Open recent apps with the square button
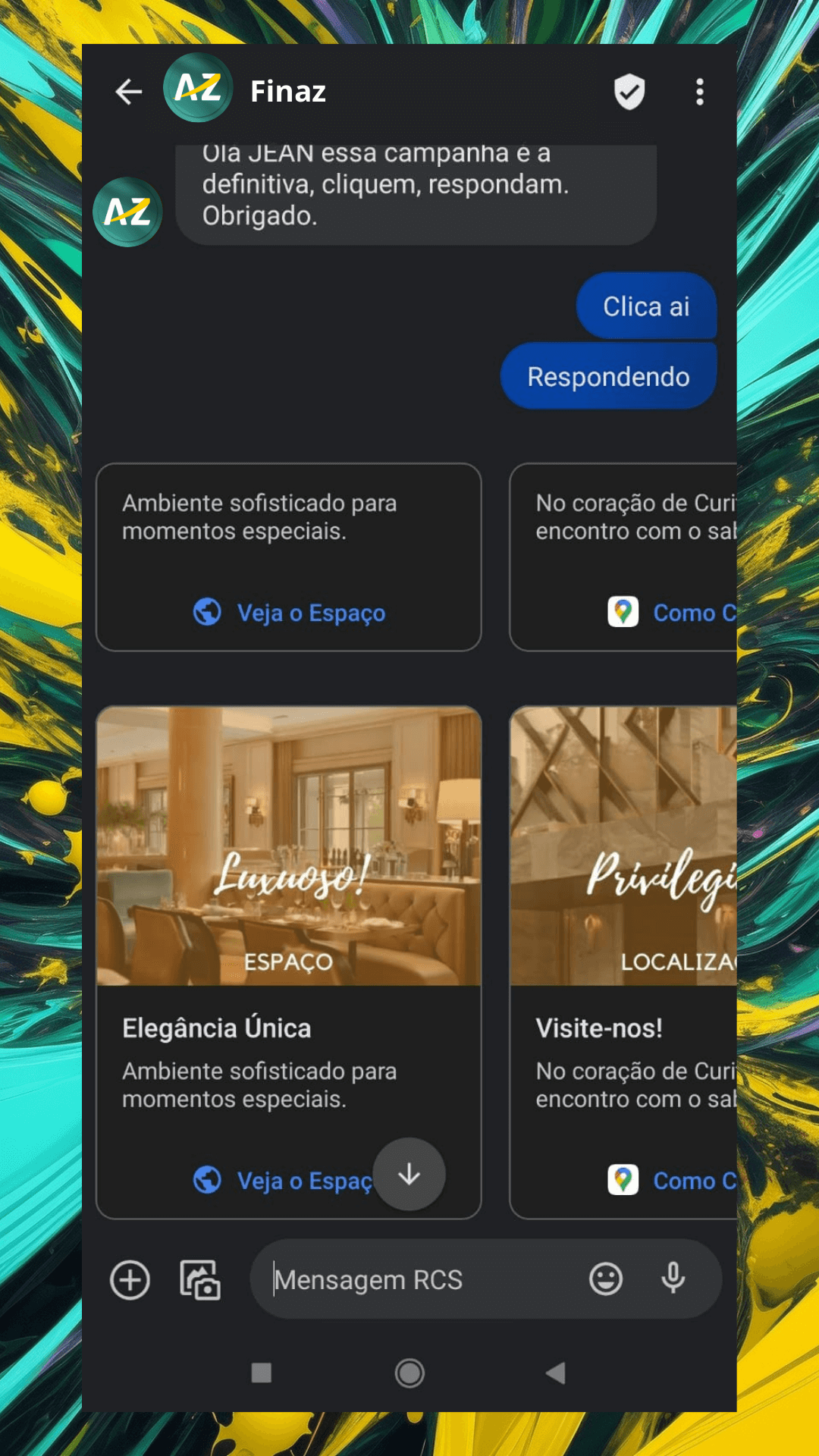 coord(262,1373)
